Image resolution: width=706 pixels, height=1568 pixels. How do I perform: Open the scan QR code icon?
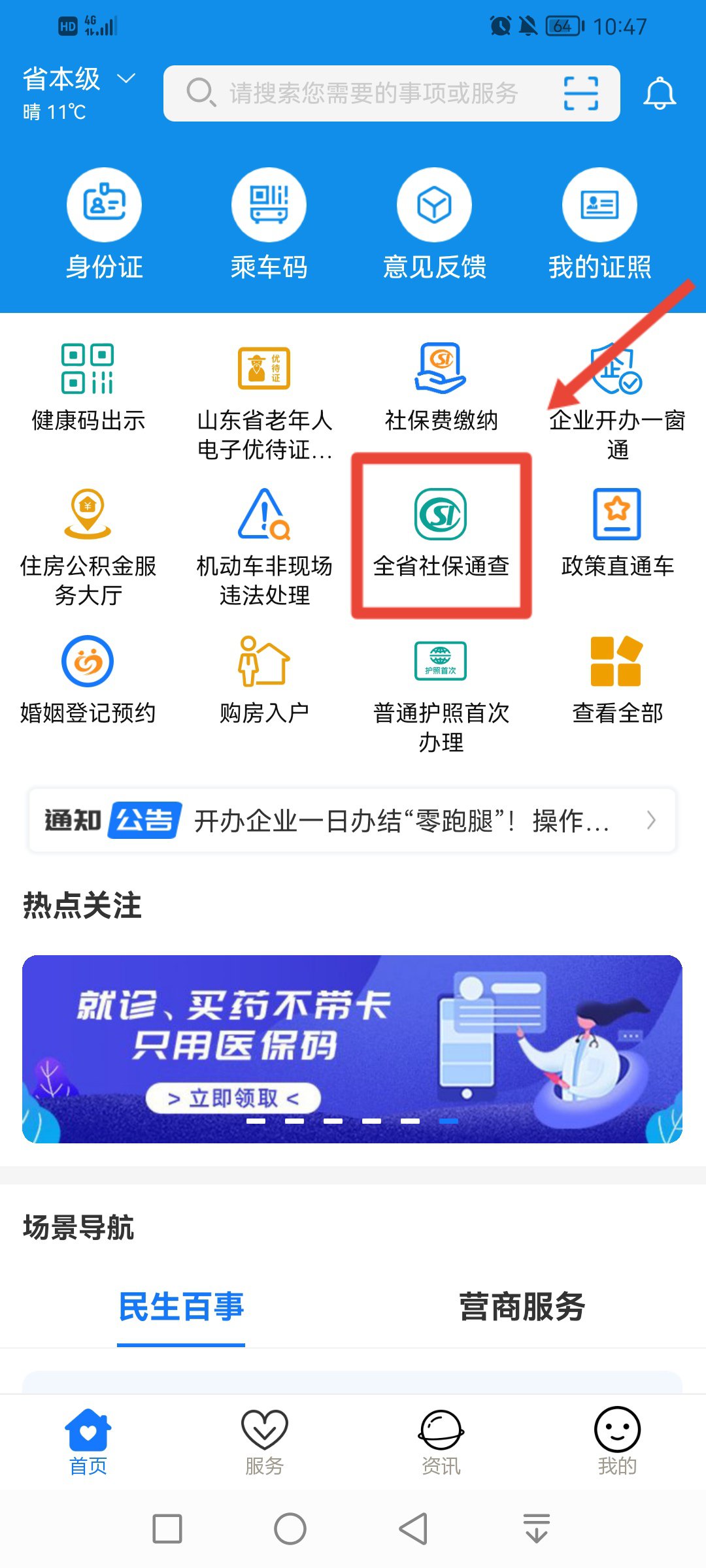pyautogui.click(x=580, y=93)
